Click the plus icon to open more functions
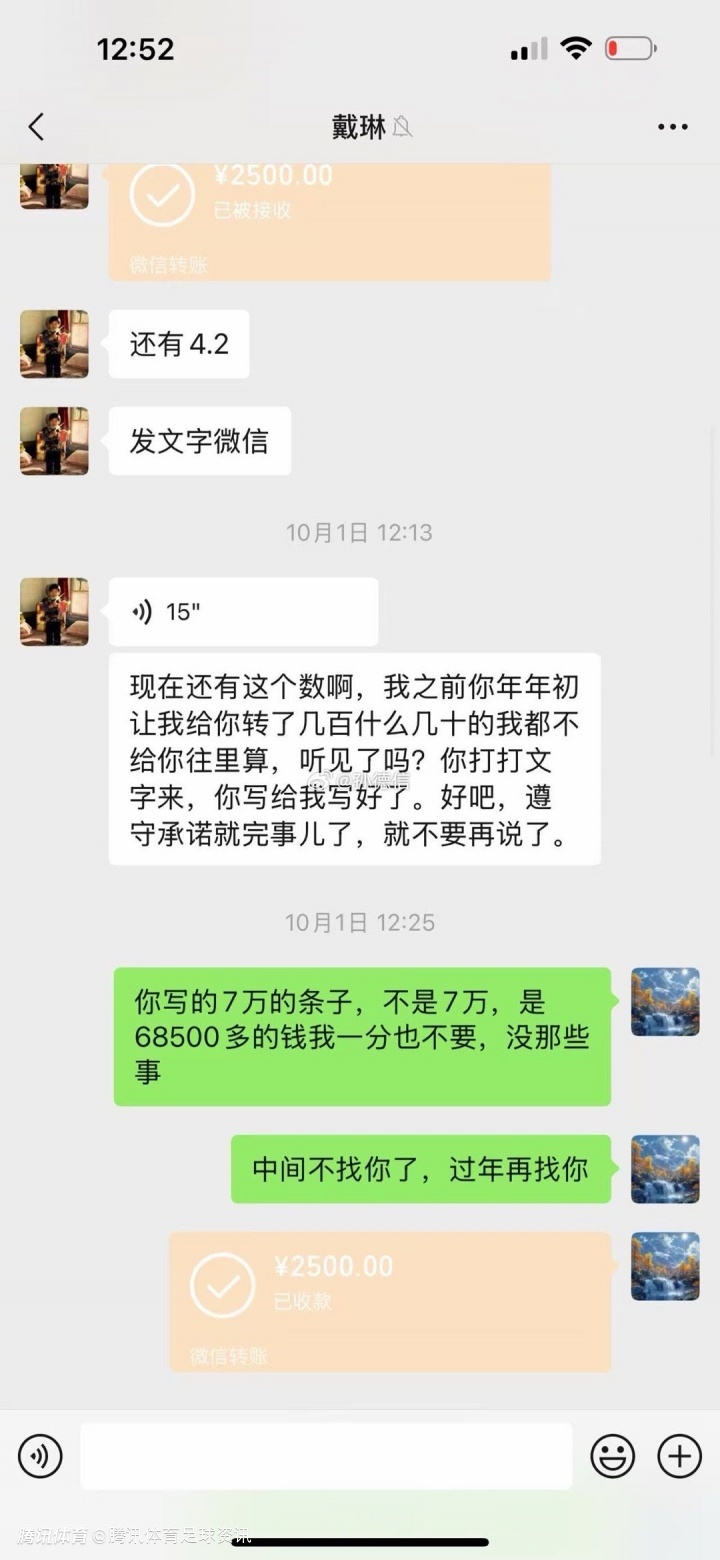Viewport: 720px width, 1560px height. [678, 1456]
